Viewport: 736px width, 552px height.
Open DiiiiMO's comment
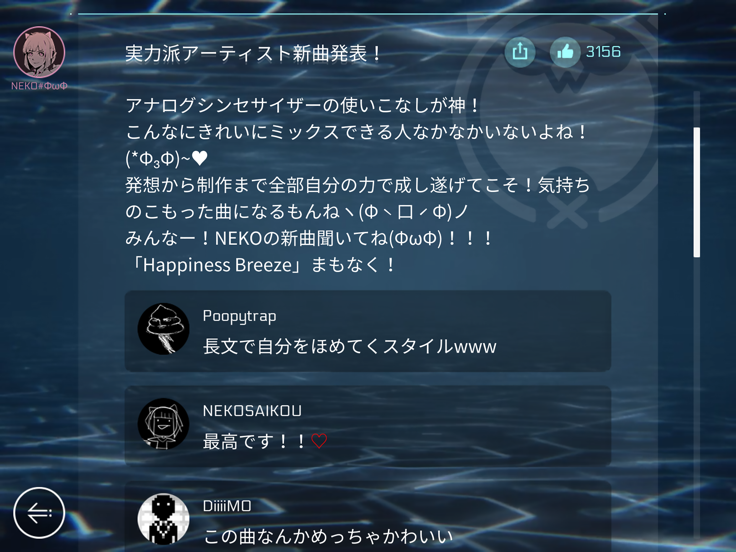click(x=367, y=518)
